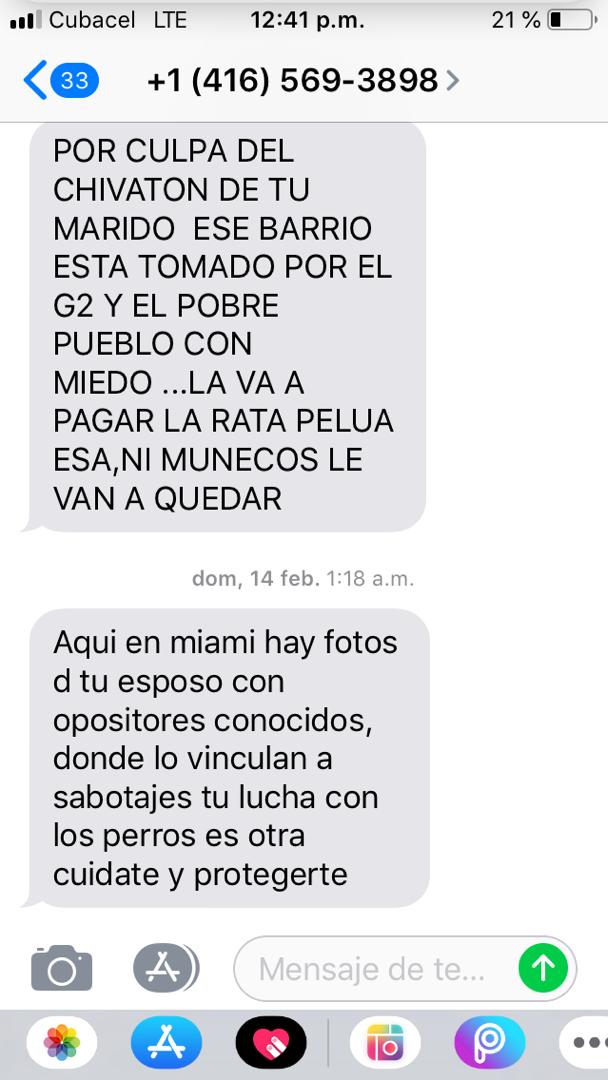
Task: Tap the Mensaje de texto input field
Action: pyautogui.click(x=375, y=968)
